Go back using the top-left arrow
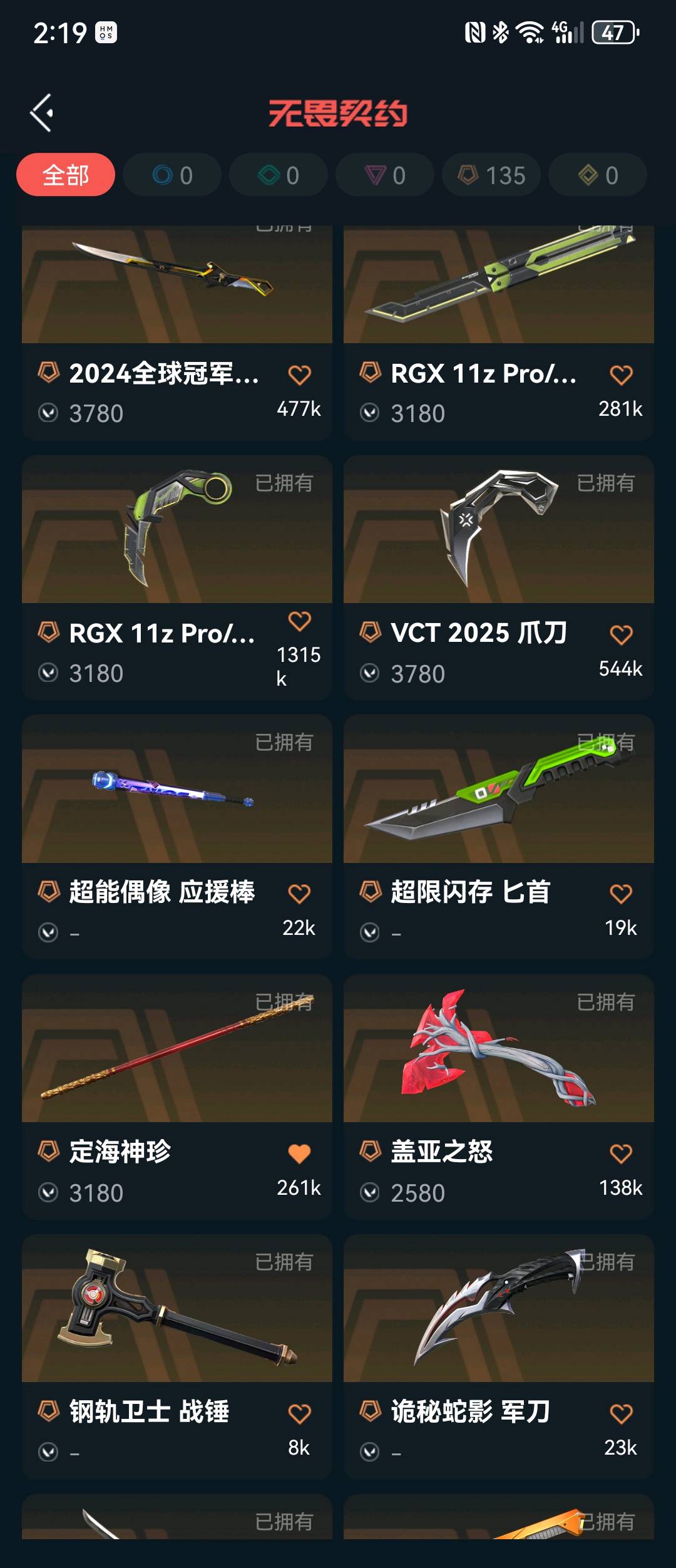676x1568 pixels. (42, 113)
